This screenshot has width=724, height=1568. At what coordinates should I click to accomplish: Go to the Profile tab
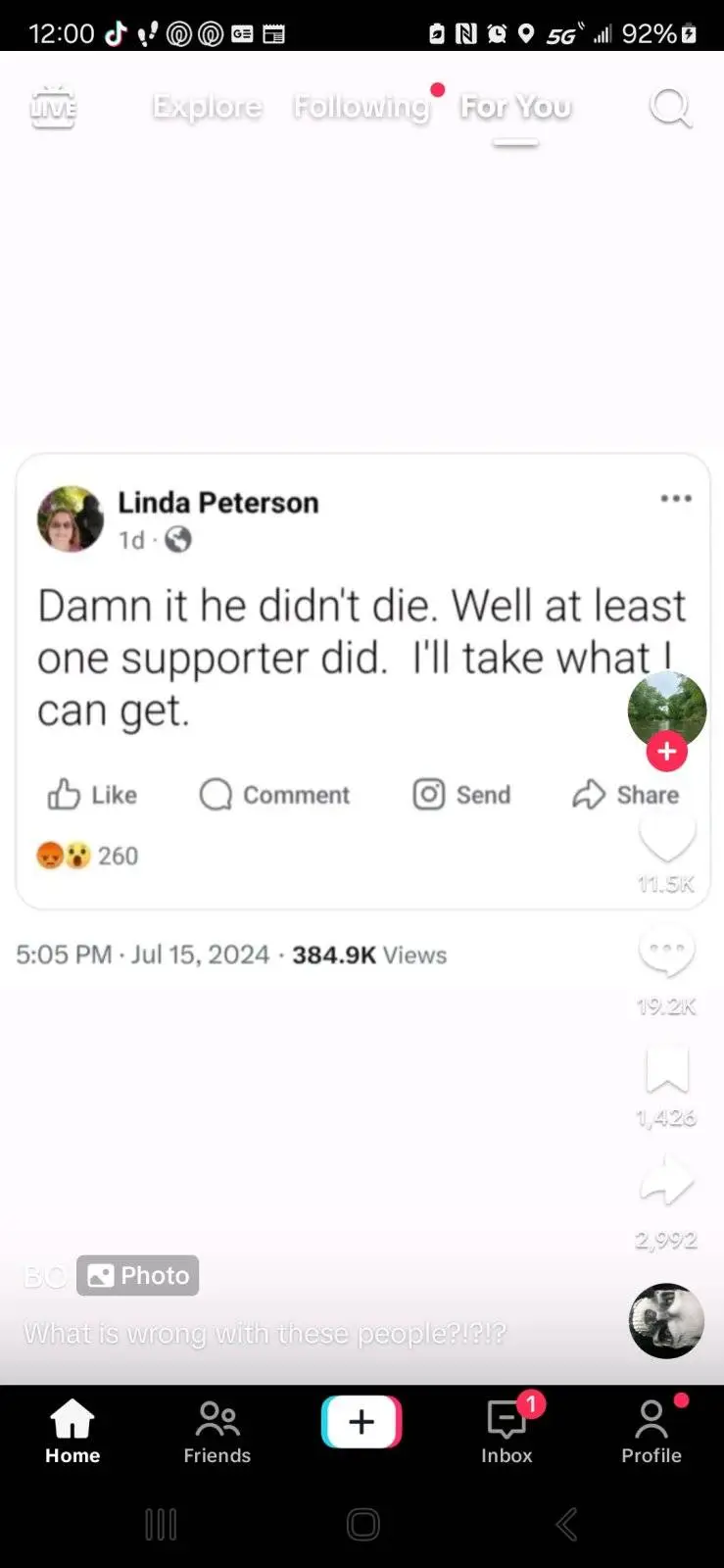coord(652,1431)
